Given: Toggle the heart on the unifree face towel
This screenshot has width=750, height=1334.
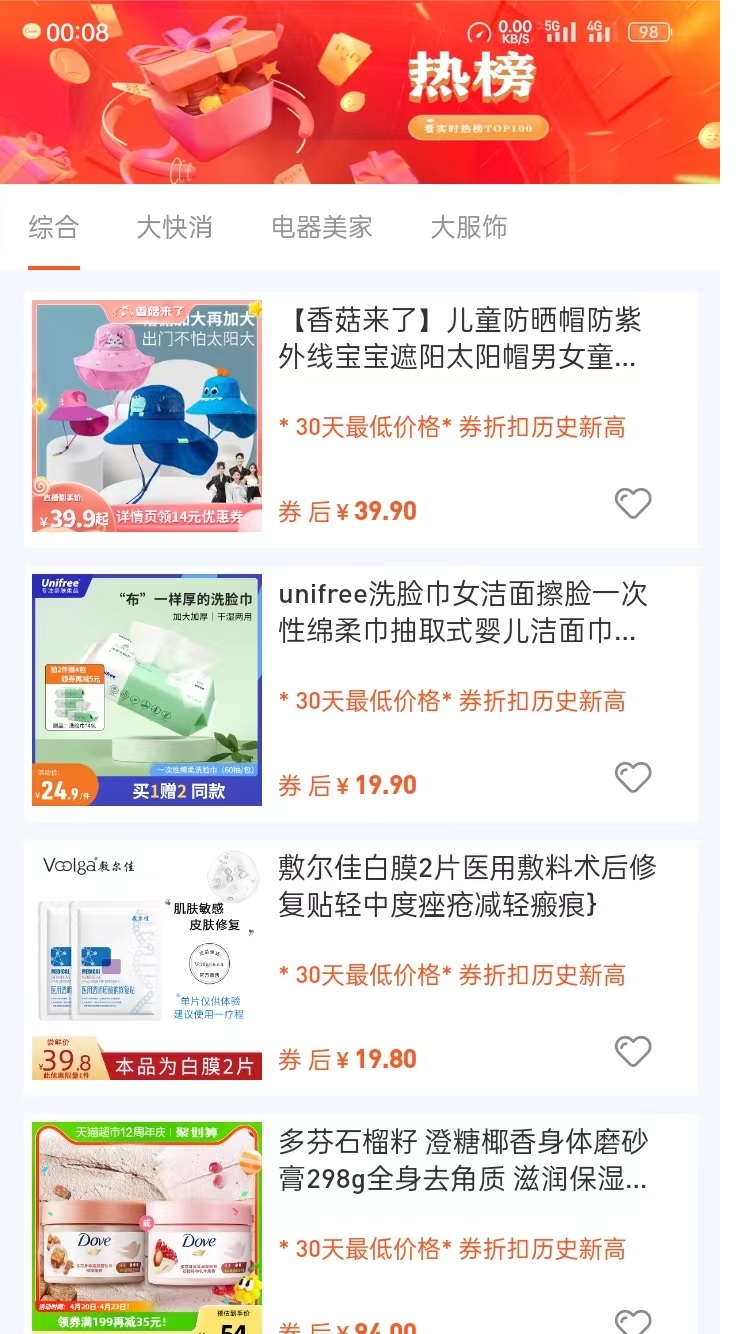Looking at the screenshot, I should click(x=634, y=777).
